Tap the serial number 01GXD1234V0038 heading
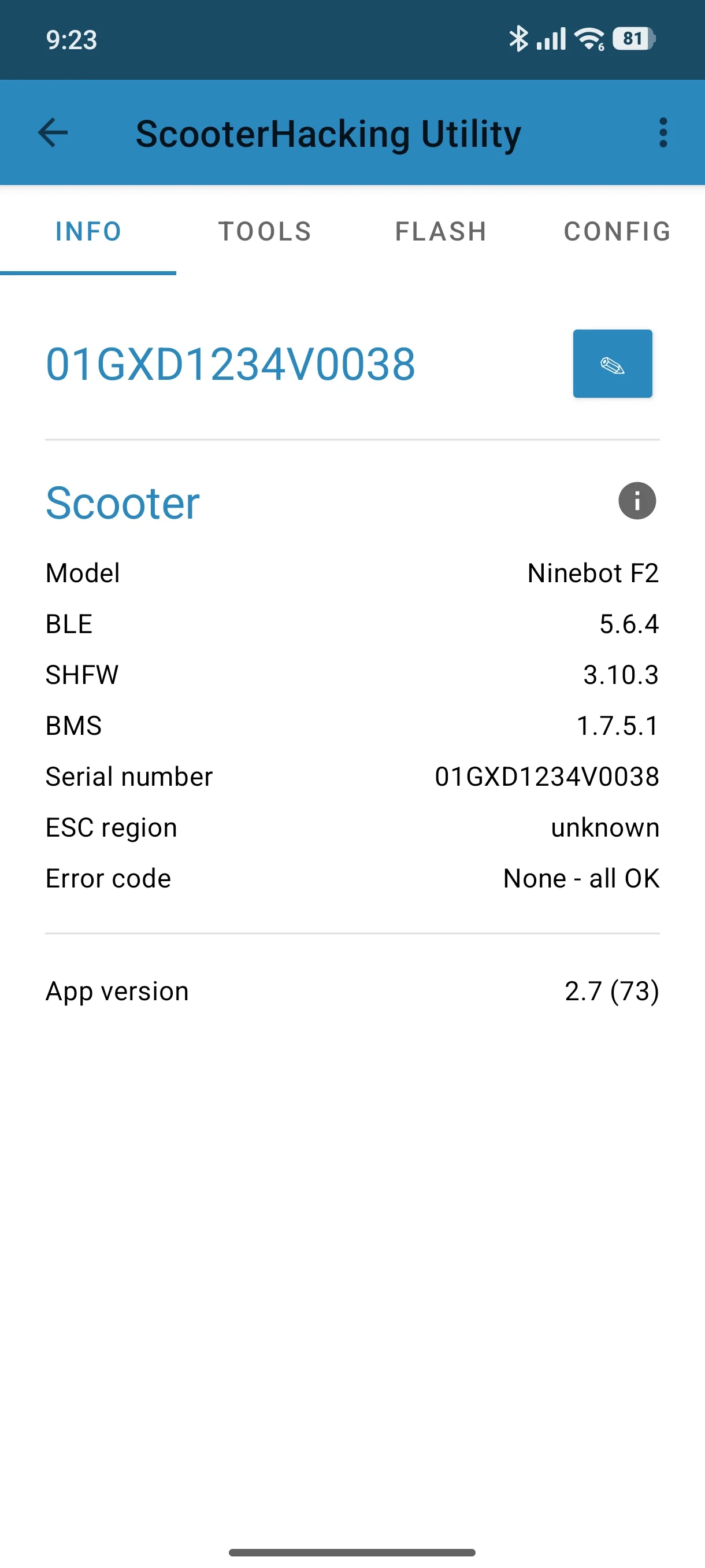The image size is (705, 1568). [x=231, y=364]
